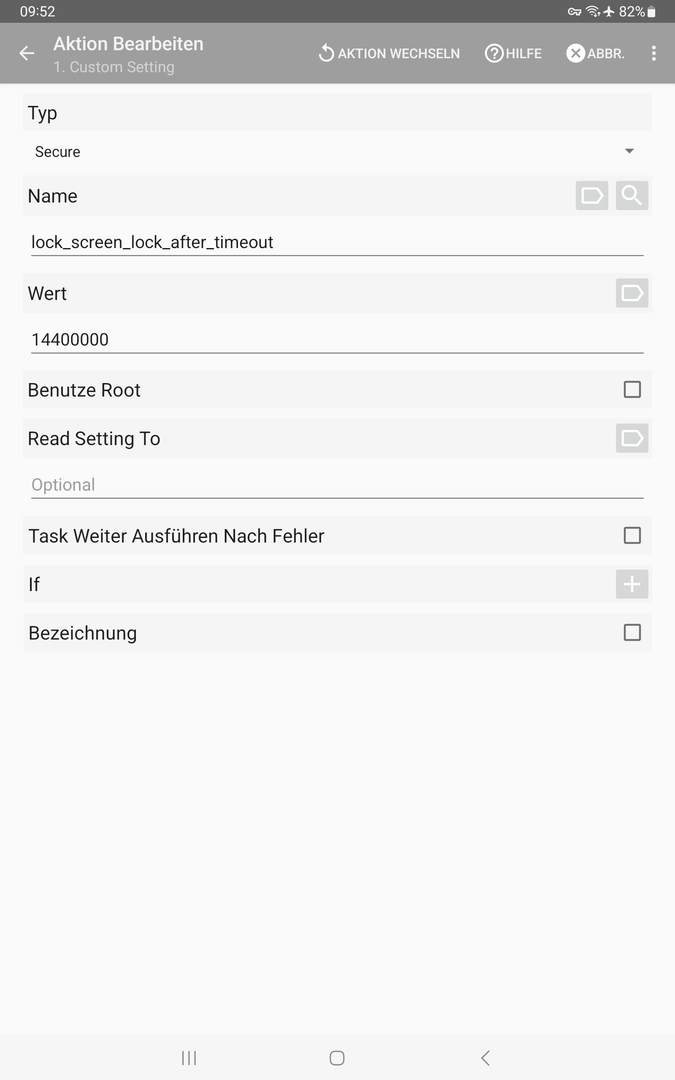Edit the Wert field containing 14400000
Viewport: 675px width, 1080px height.
pos(336,340)
